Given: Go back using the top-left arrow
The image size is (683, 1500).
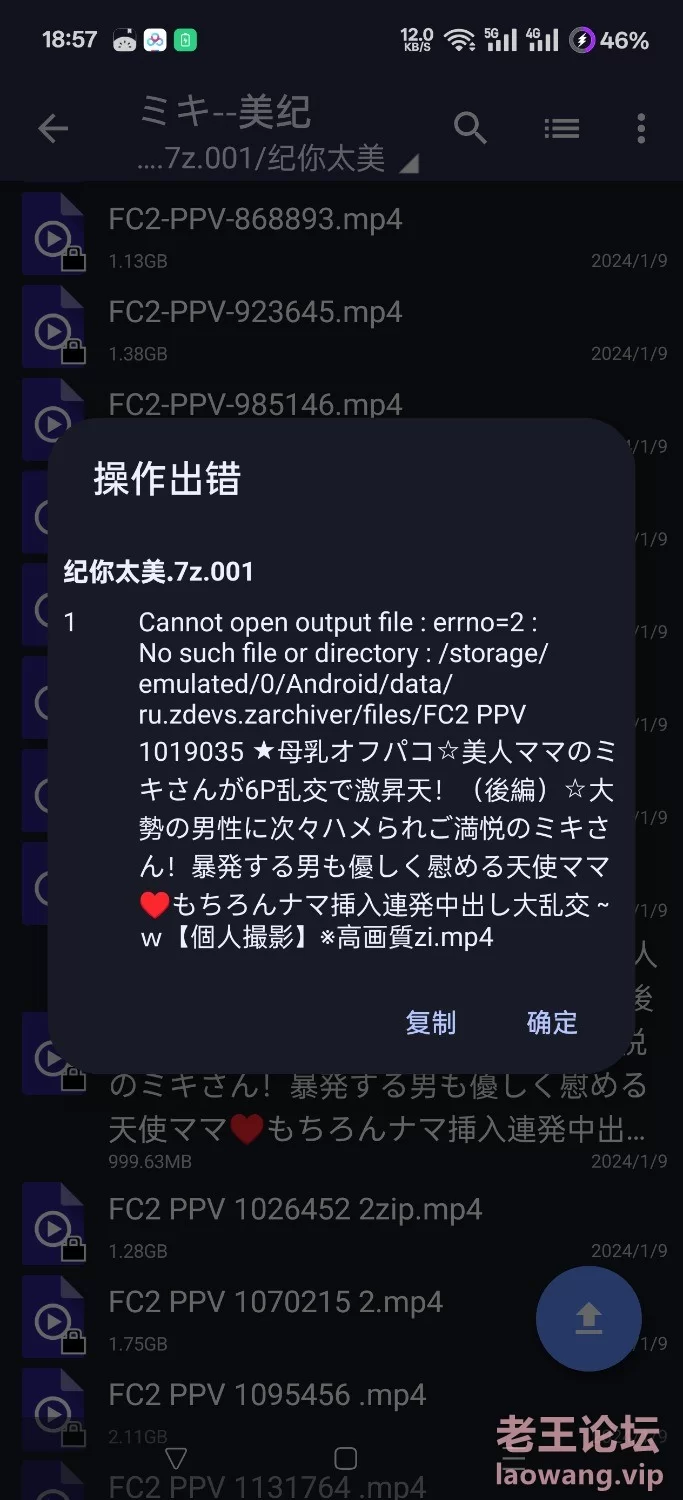Looking at the screenshot, I should tap(53, 128).
